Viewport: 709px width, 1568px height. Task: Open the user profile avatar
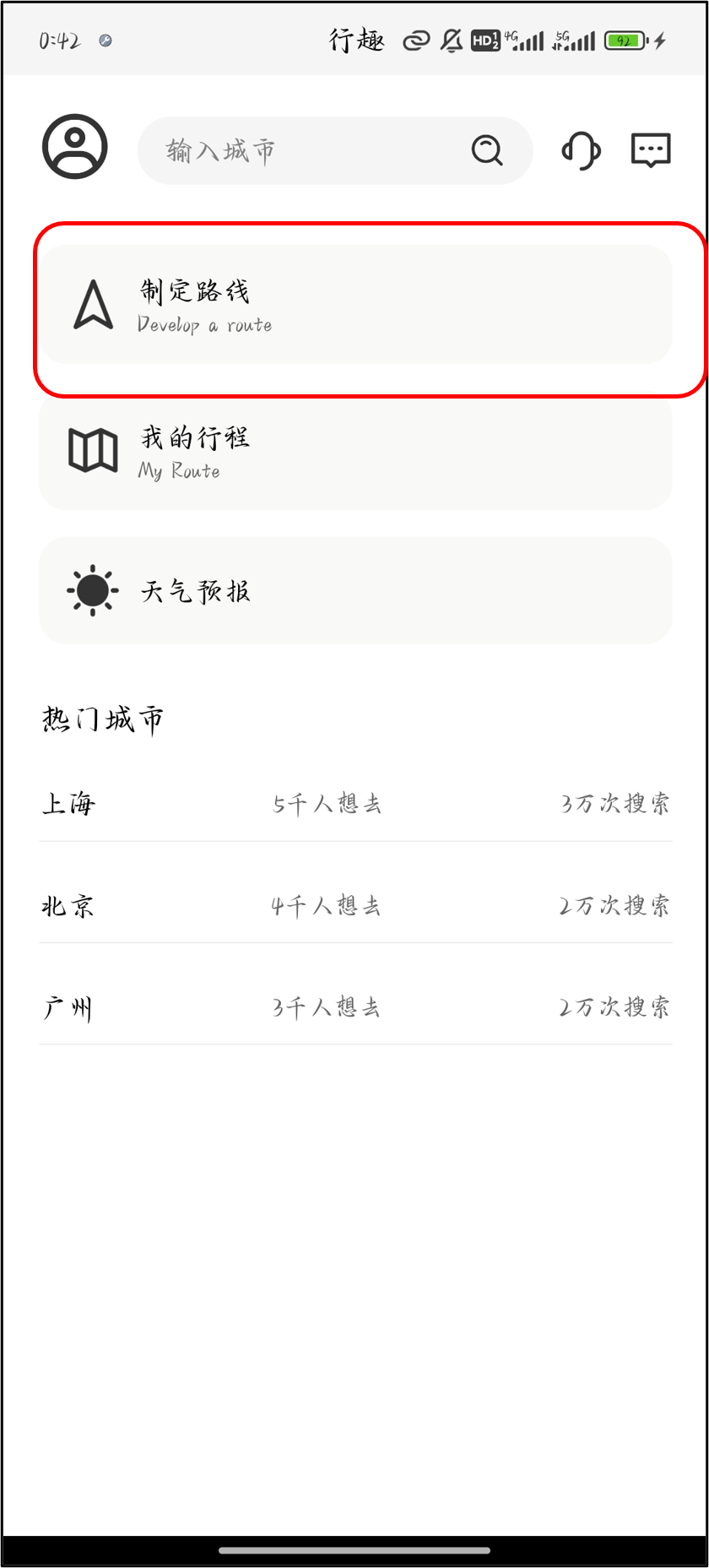coord(75,147)
